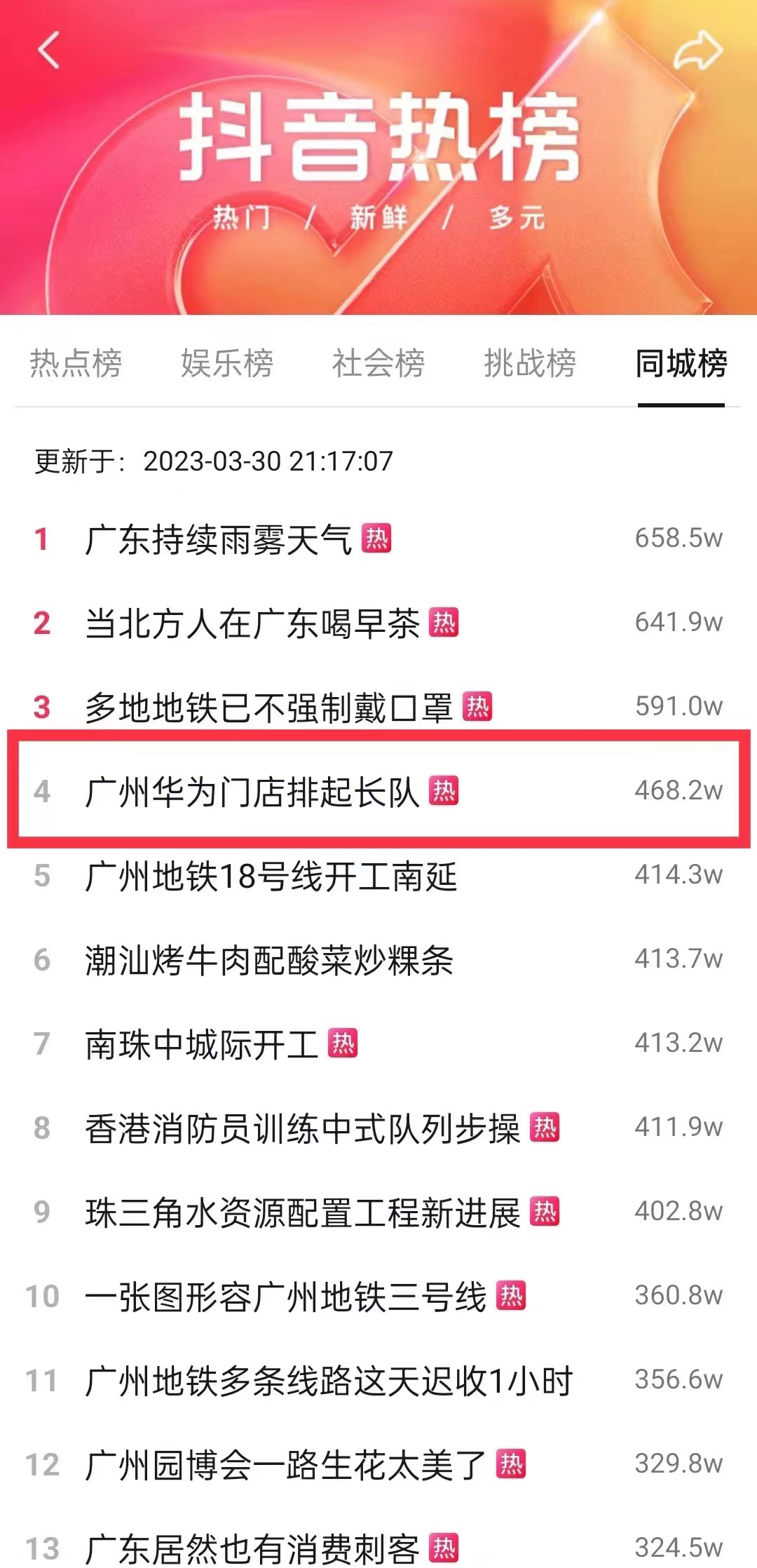Tap the 同城榜 tab
Image resolution: width=757 pixels, height=1568 pixels.
click(x=681, y=363)
